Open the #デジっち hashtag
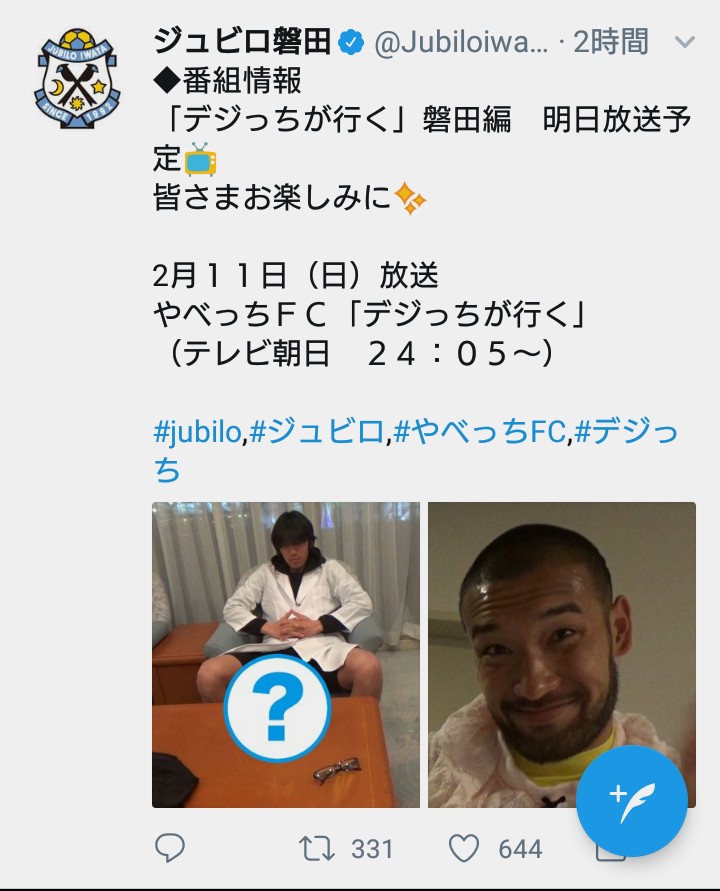This screenshot has height=891, width=720. pos(630,432)
